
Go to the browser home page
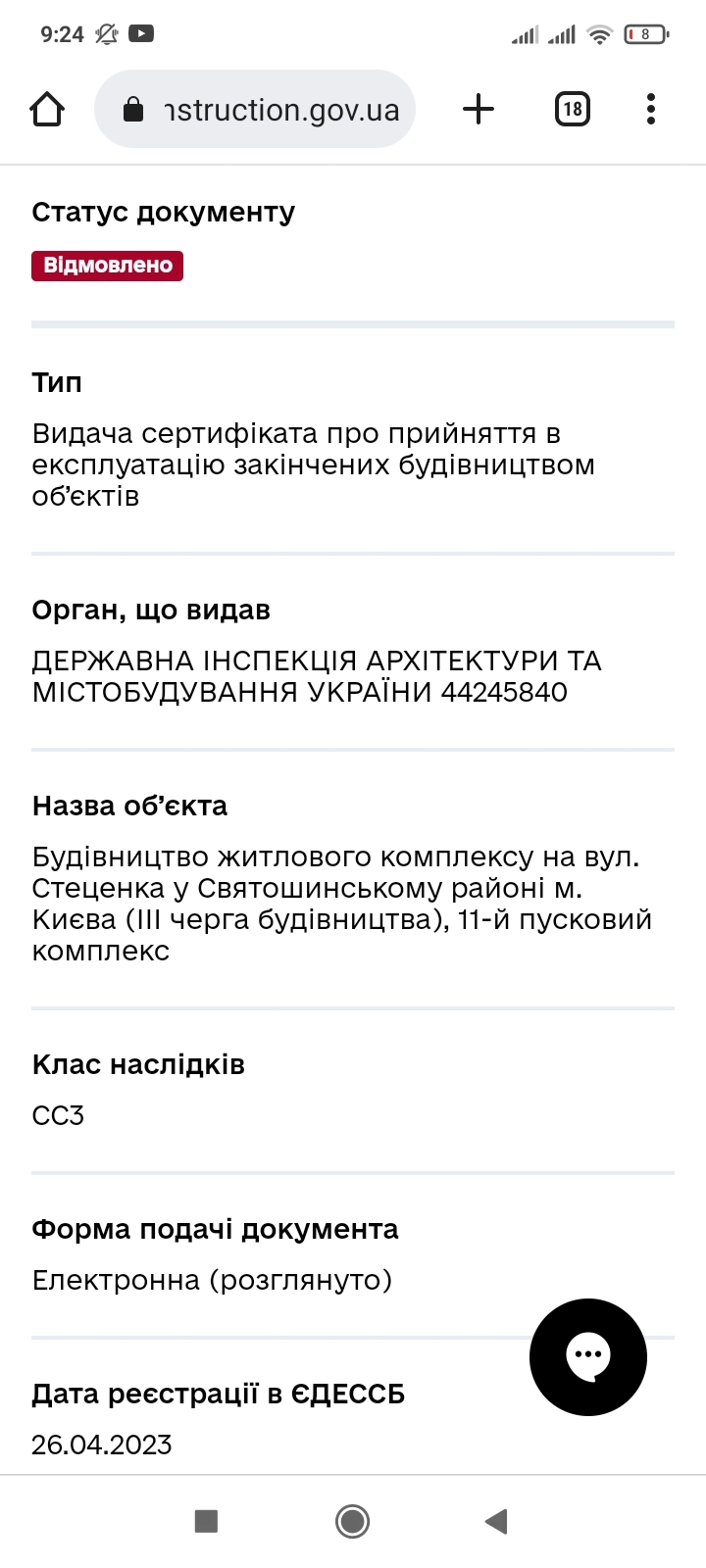point(47,109)
